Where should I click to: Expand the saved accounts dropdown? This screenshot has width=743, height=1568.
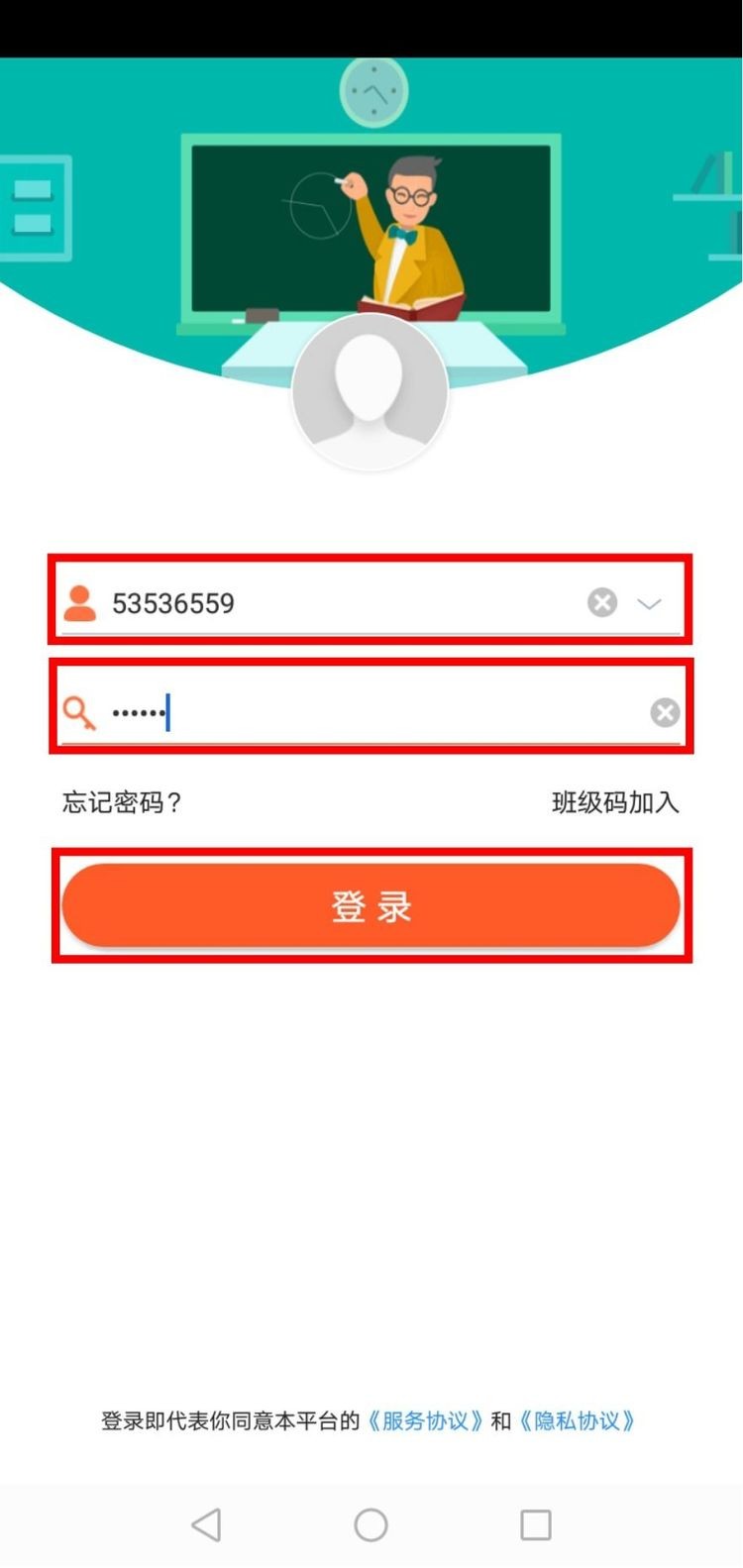[649, 603]
